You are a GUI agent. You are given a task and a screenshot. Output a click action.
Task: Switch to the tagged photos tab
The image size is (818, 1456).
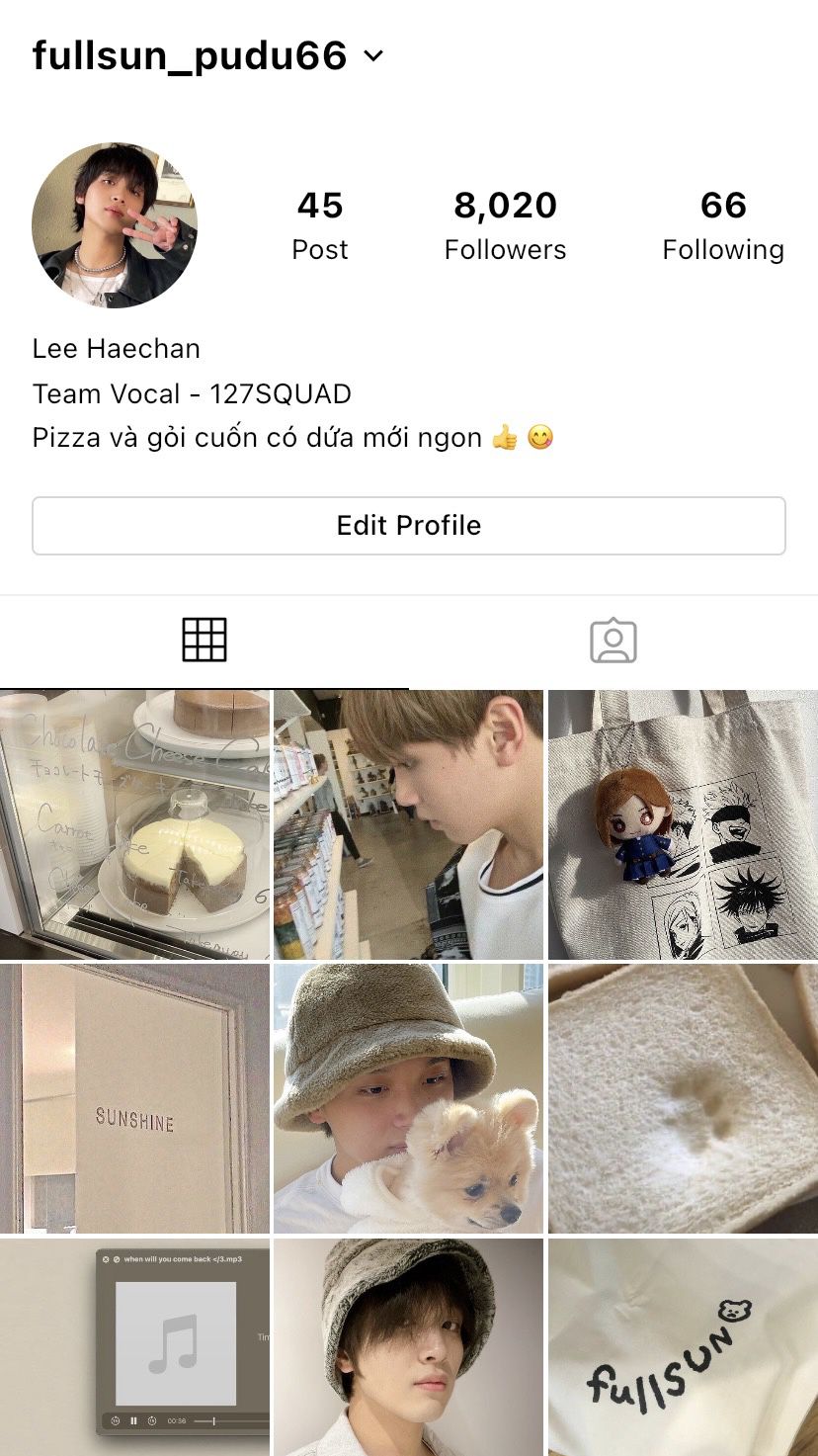613,641
